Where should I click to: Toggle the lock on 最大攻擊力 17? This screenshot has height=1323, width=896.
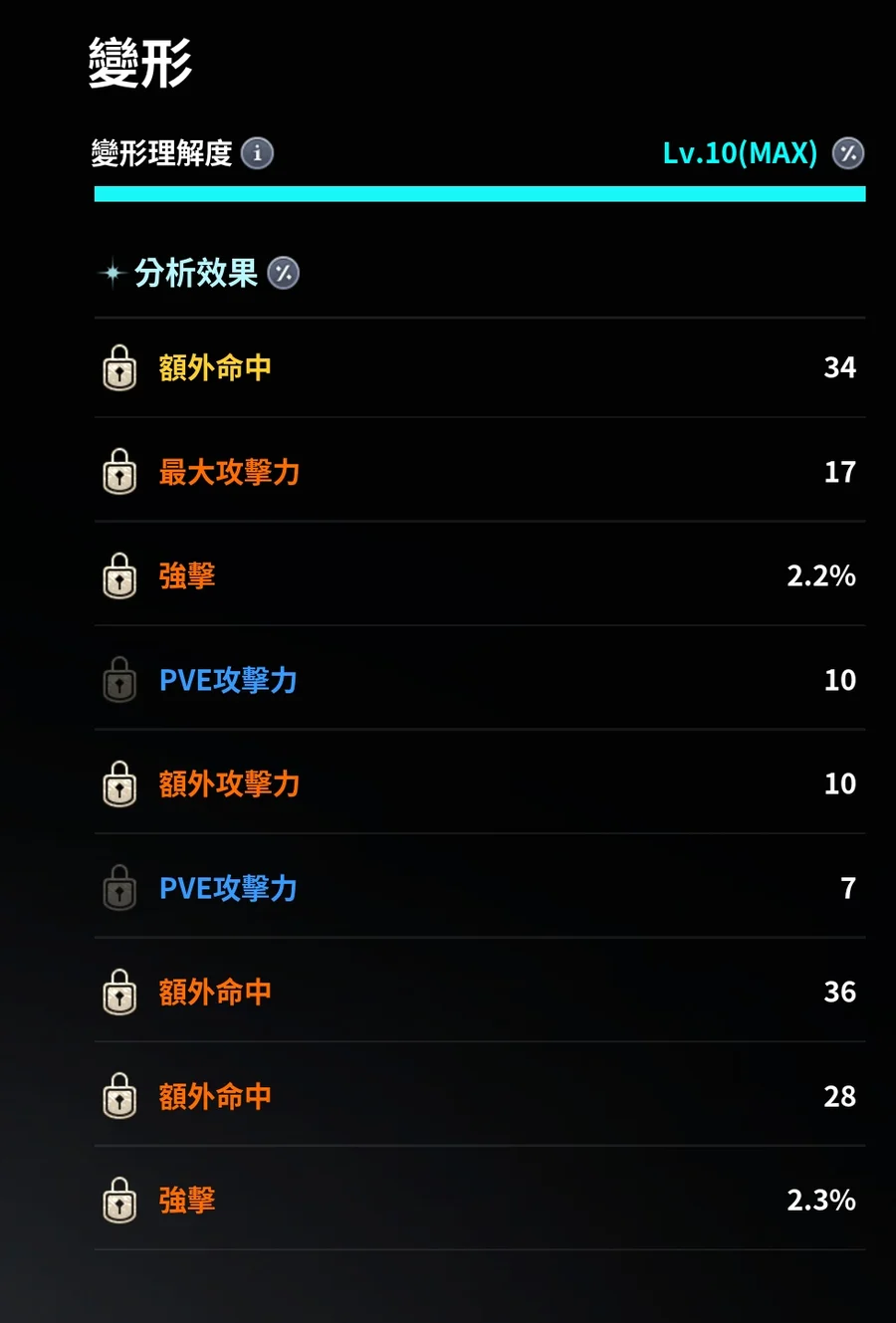pos(119,472)
